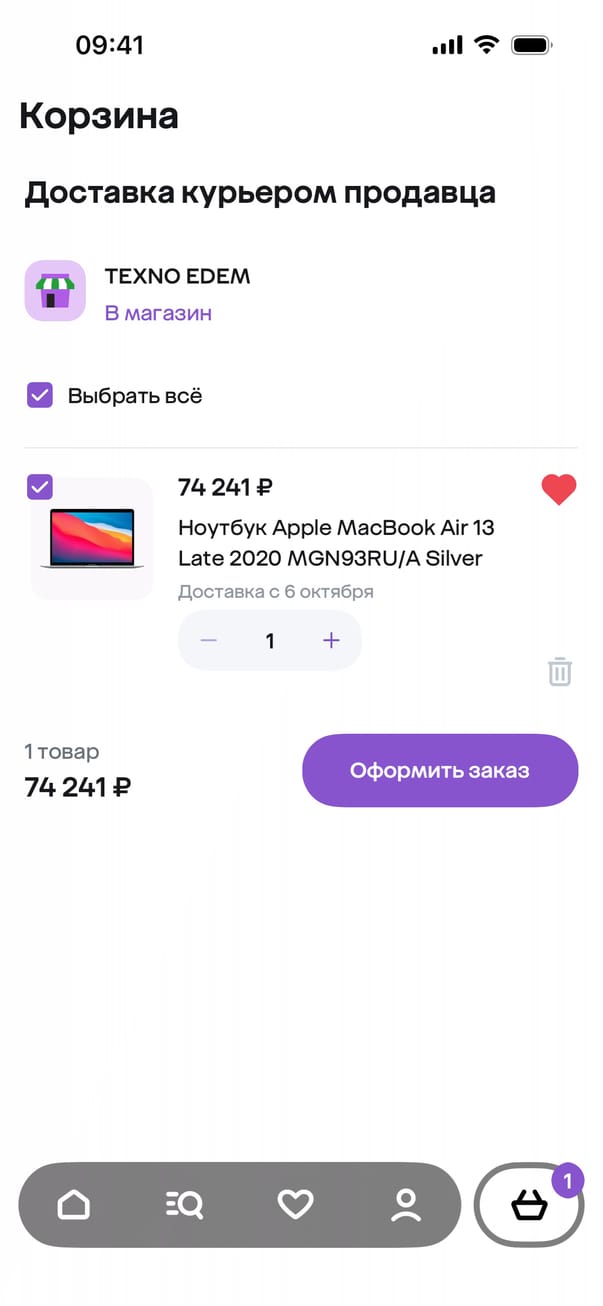
Task: Decrease MacBook Air quantity by one
Action: pyautogui.click(x=209, y=641)
